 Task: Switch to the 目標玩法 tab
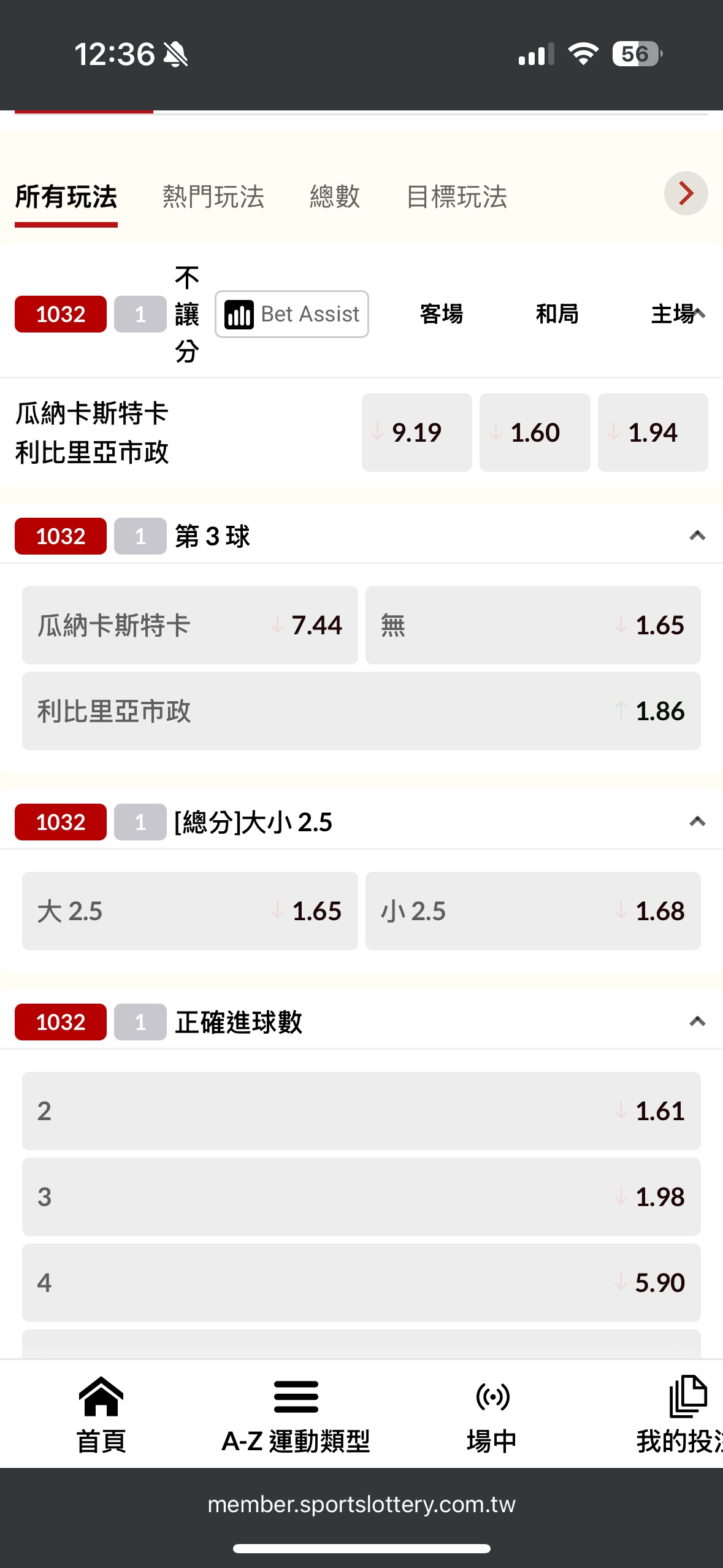(x=456, y=197)
